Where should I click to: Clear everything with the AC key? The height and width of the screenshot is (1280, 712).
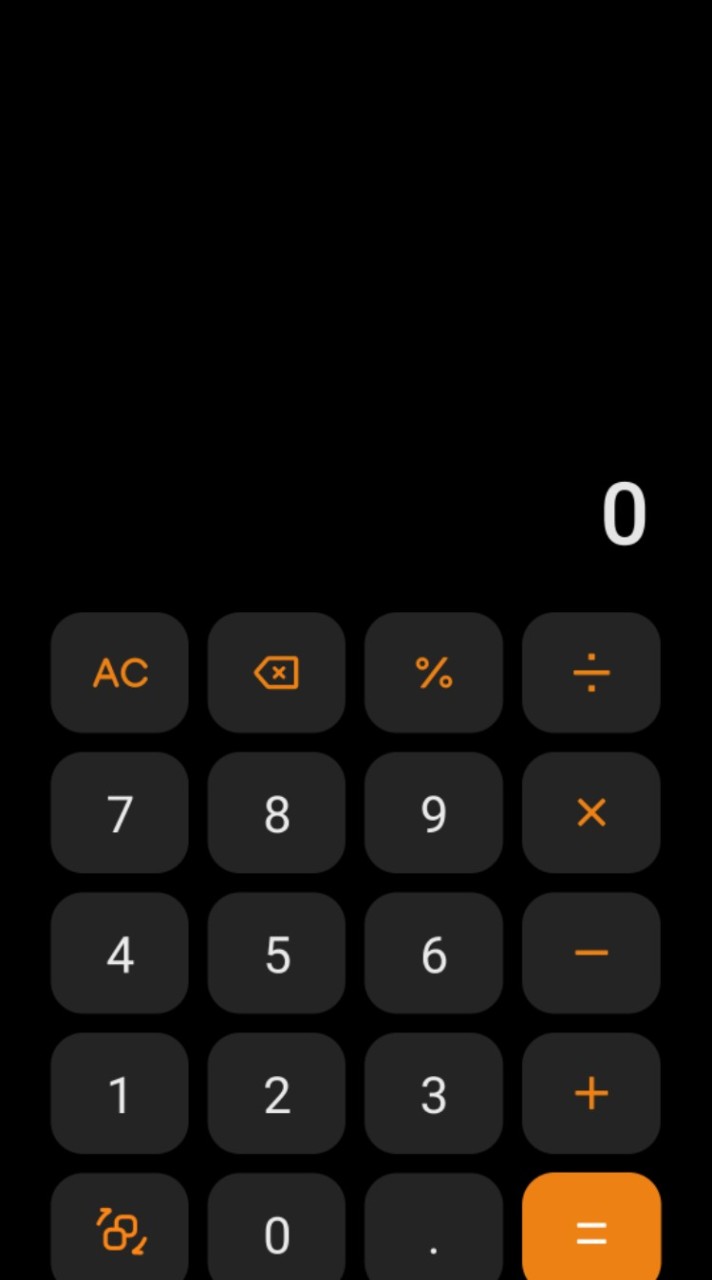(120, 673)
